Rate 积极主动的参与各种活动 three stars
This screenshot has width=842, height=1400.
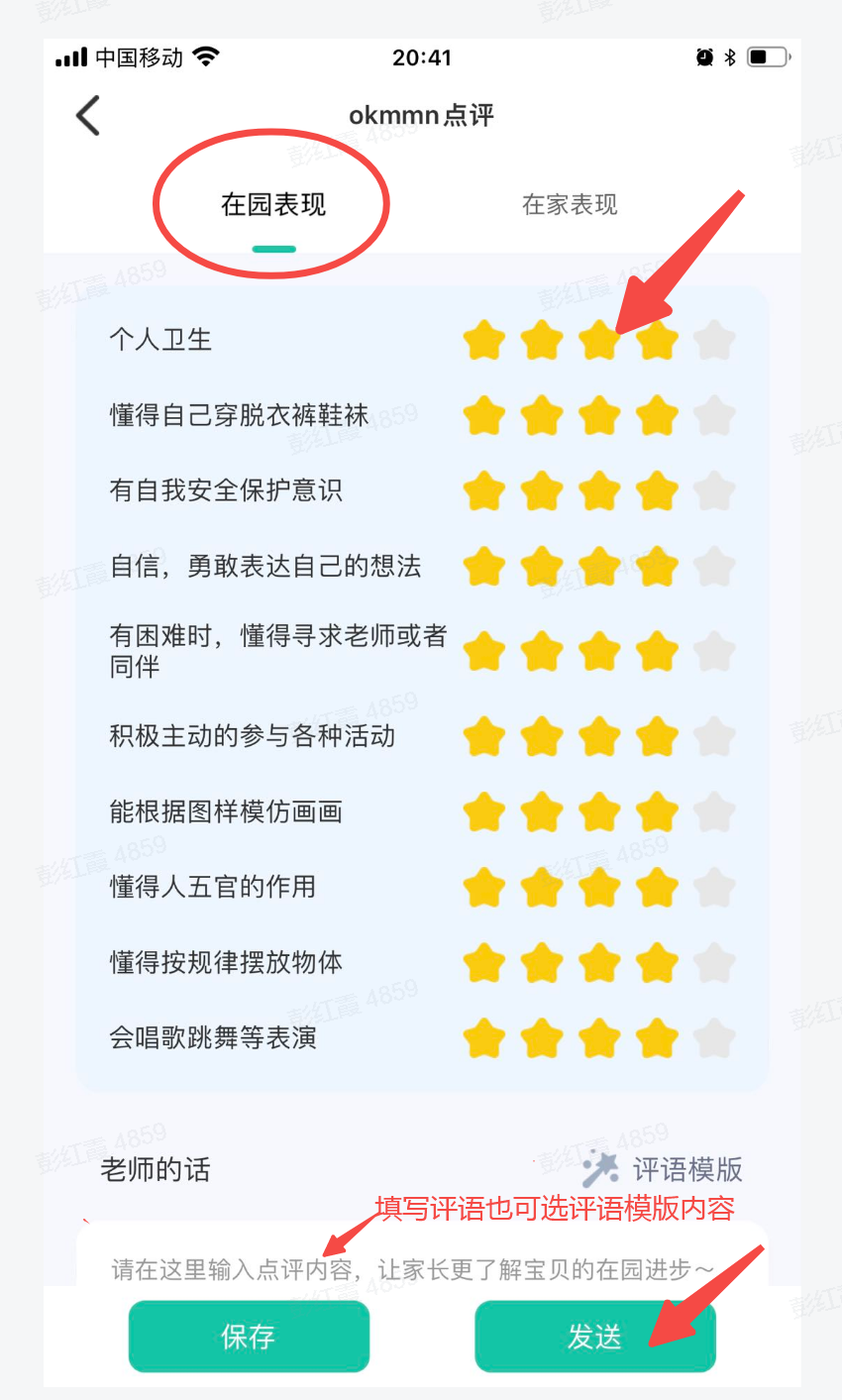[599, 737]
